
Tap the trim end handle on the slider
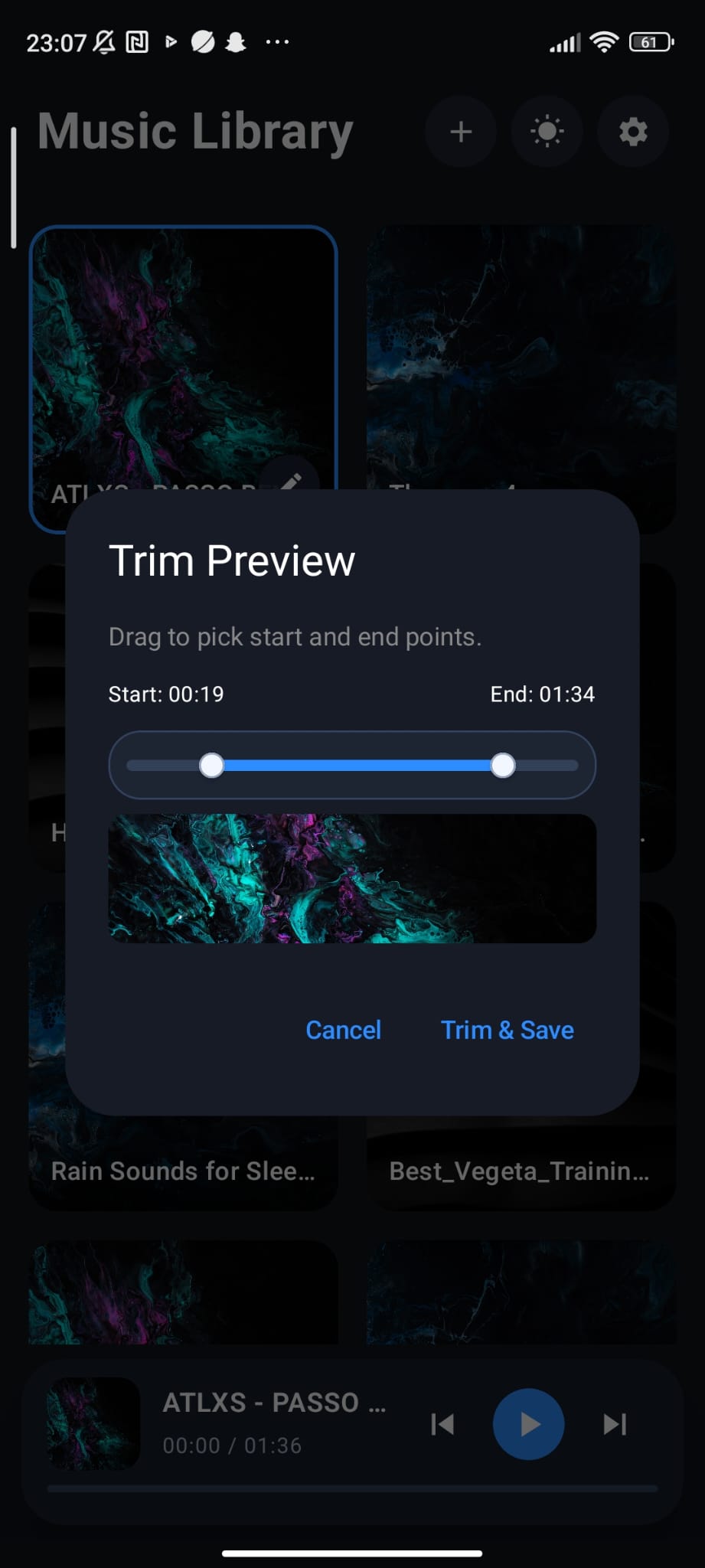[x=503, y=766]
